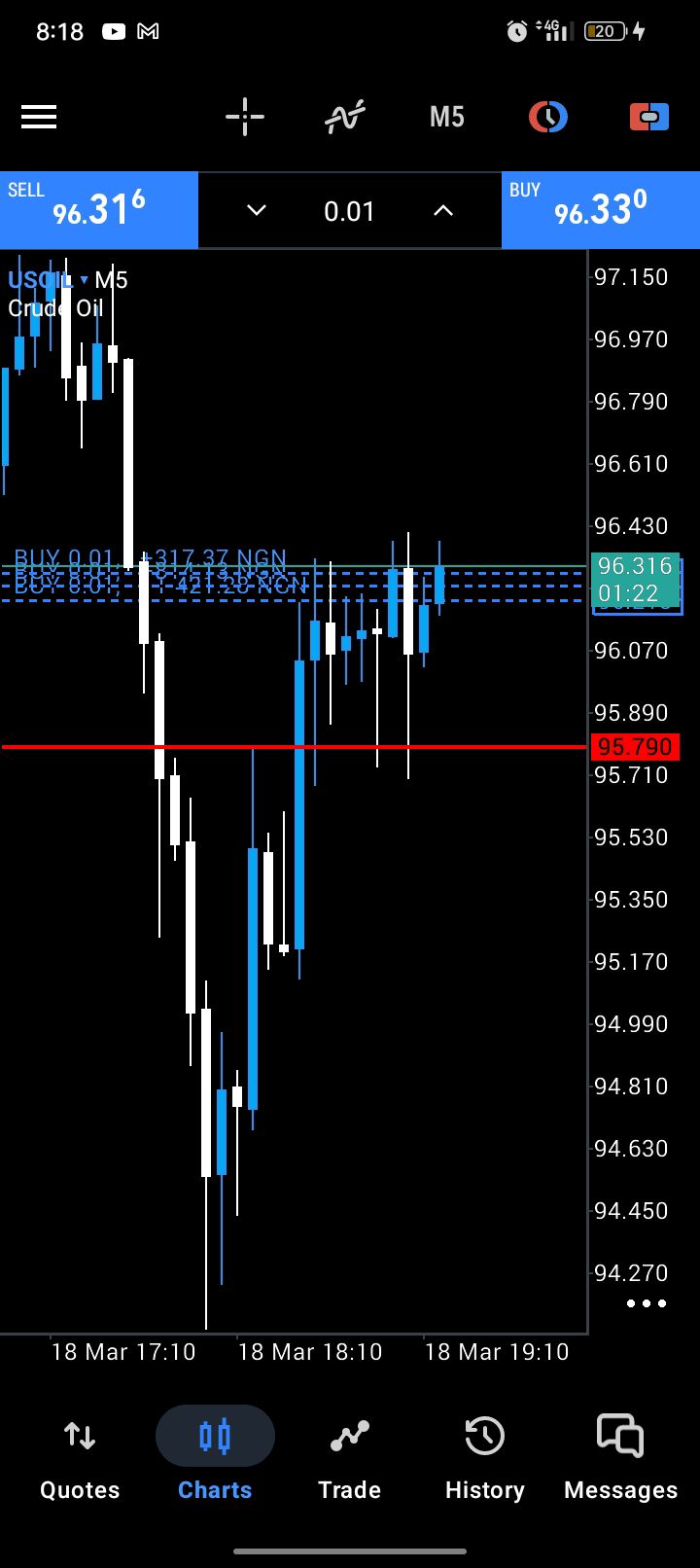Change the M5 timeframe
700x1568 pixels.
click(447, 118)
